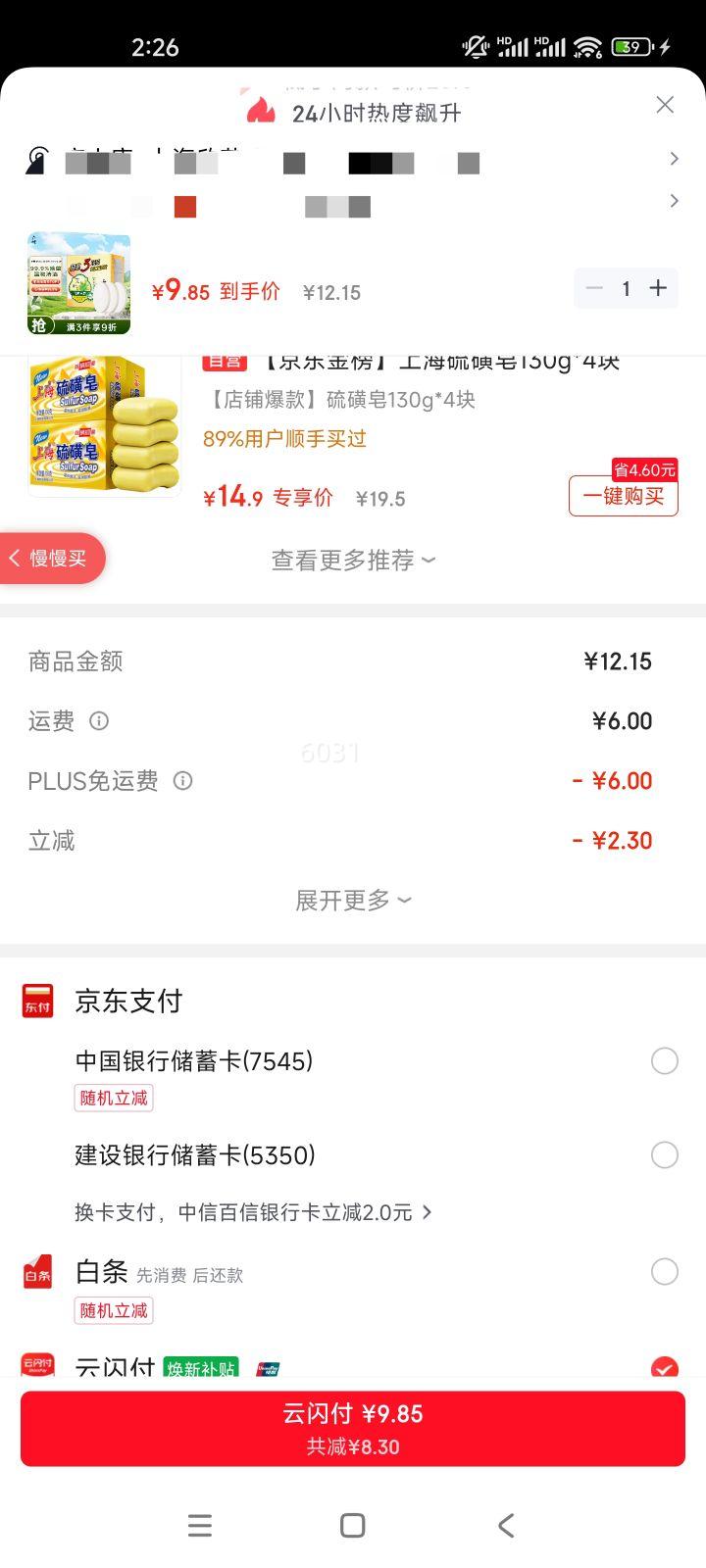
Task: Deselect the checked 云闪付 payment option
Action: coord(665,1366)
